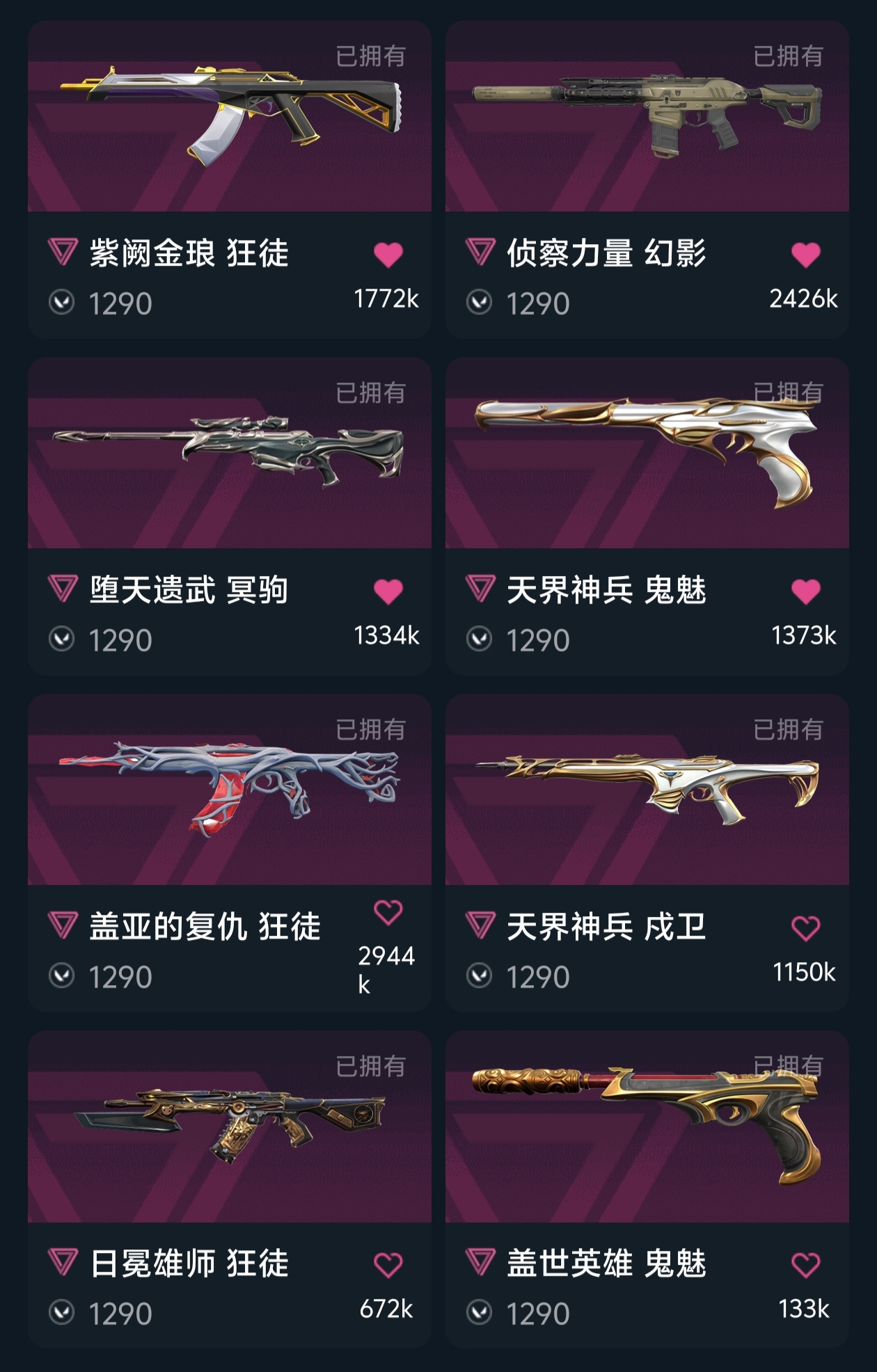877x1372 pixels.
Task: Open the 盖亚的复仇 狂徒 skin card
Action: [x=230, y=790]
